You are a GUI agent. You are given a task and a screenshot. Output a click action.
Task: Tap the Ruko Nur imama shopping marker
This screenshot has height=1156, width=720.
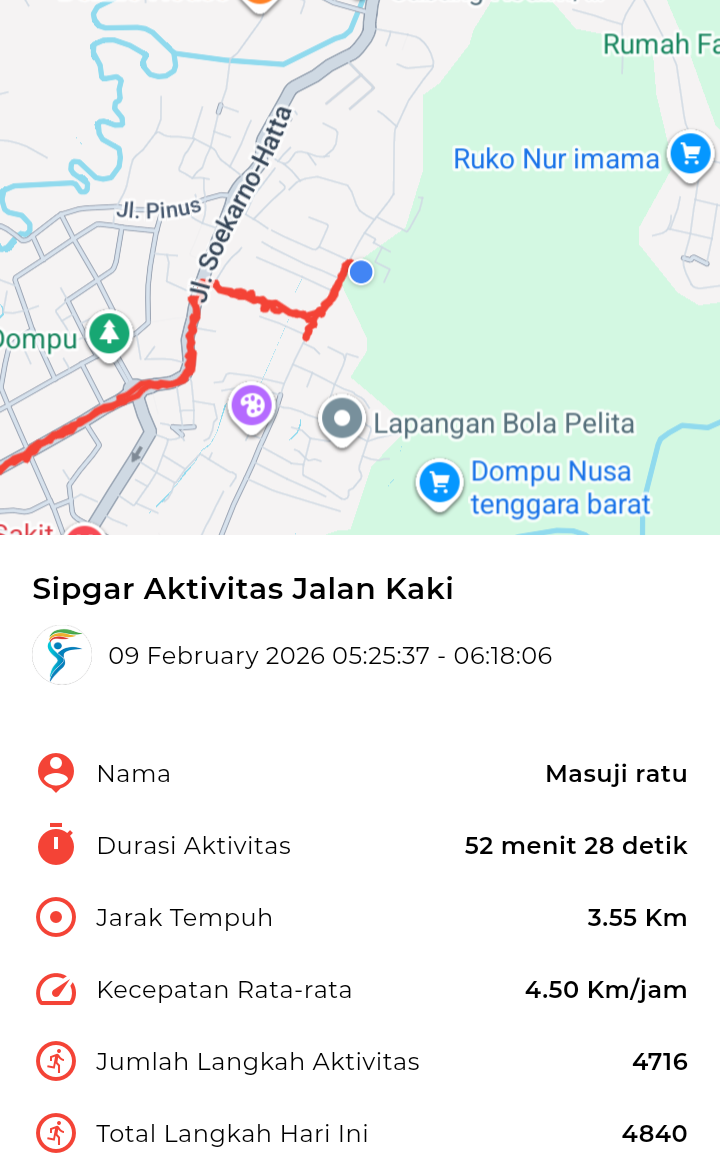[689, 155]
